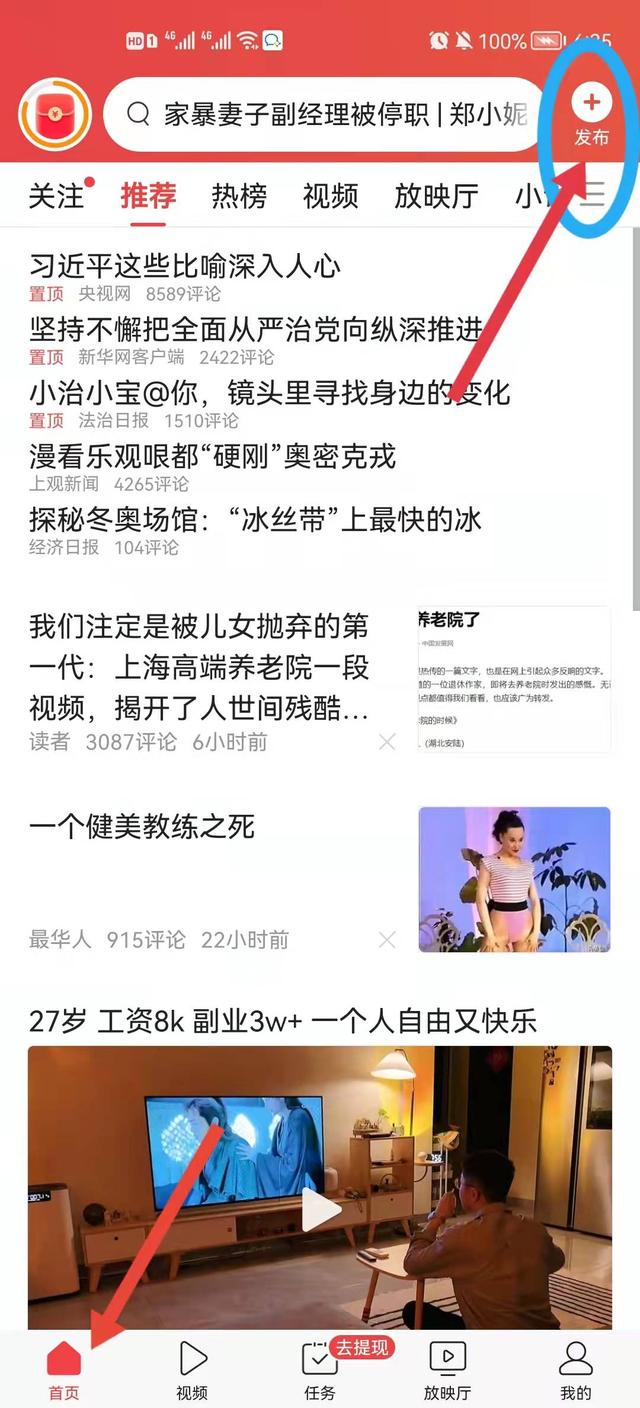
Task: Open 我的 profile tab
Action: coord(575,1370)
